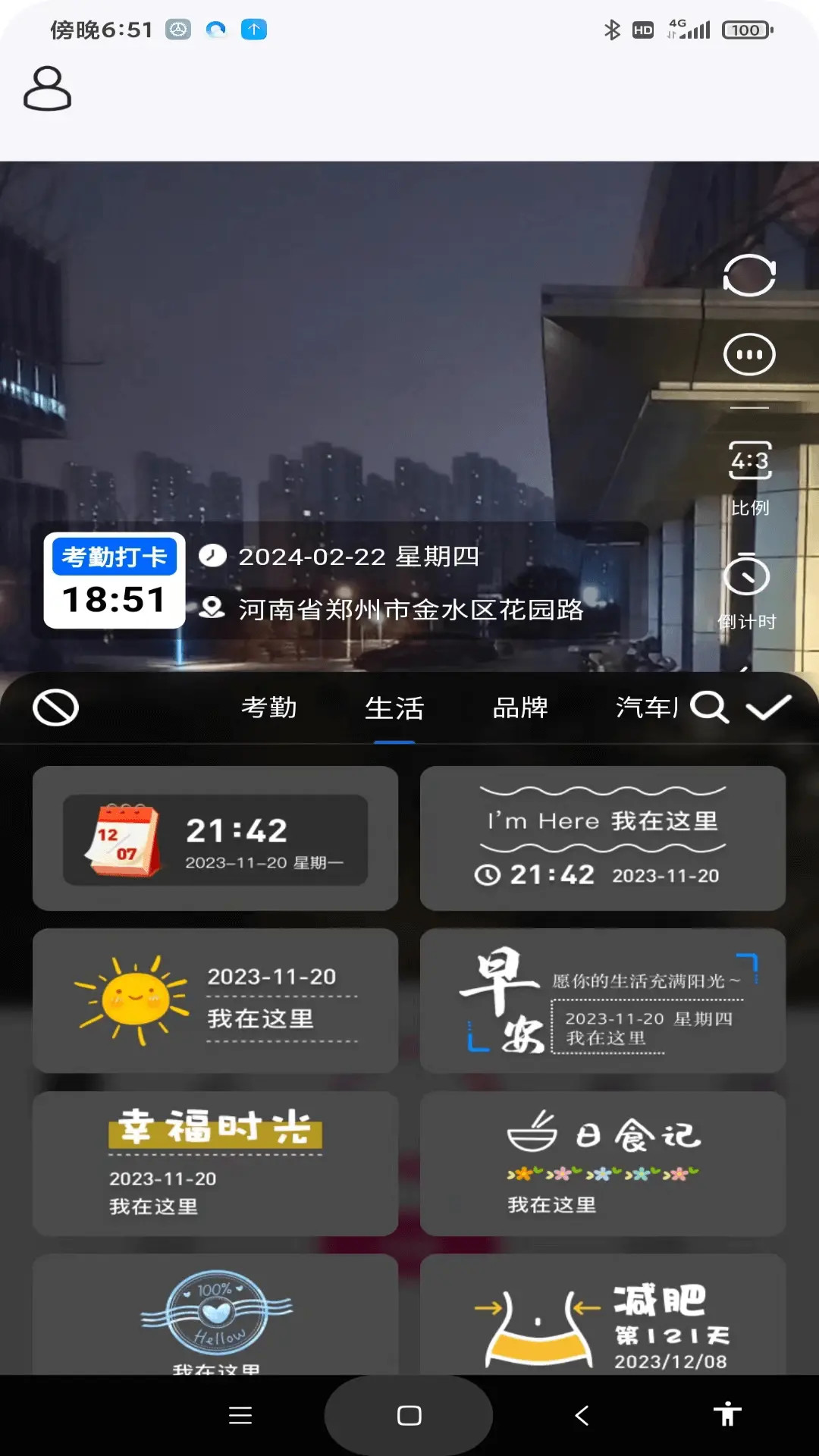This screenshot has width=819, height=1456.
Task: Search watermark templates with the magnifier
Action: pyautogui.click(x=710, y=708)
